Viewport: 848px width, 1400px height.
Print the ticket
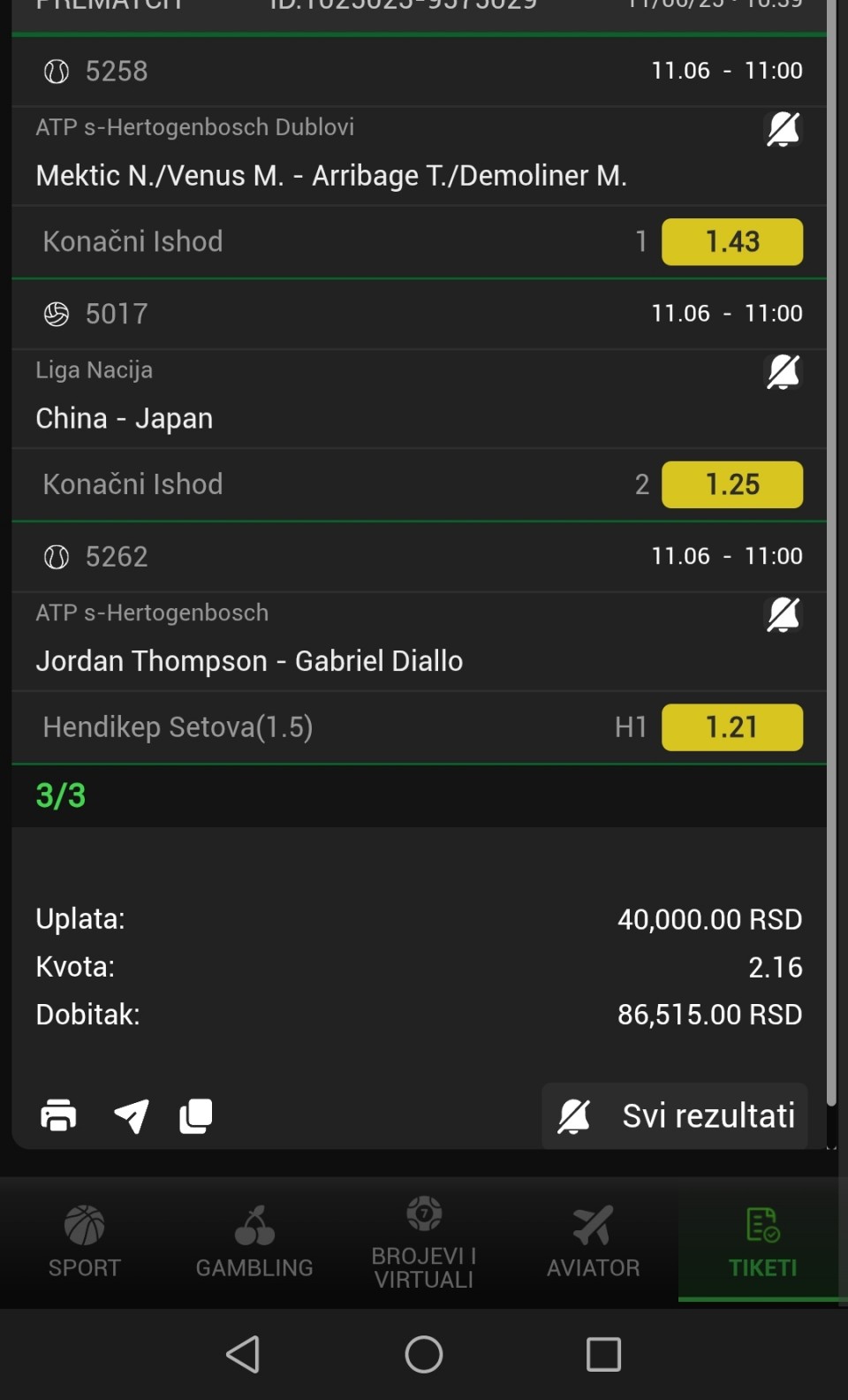(58, 1115)
